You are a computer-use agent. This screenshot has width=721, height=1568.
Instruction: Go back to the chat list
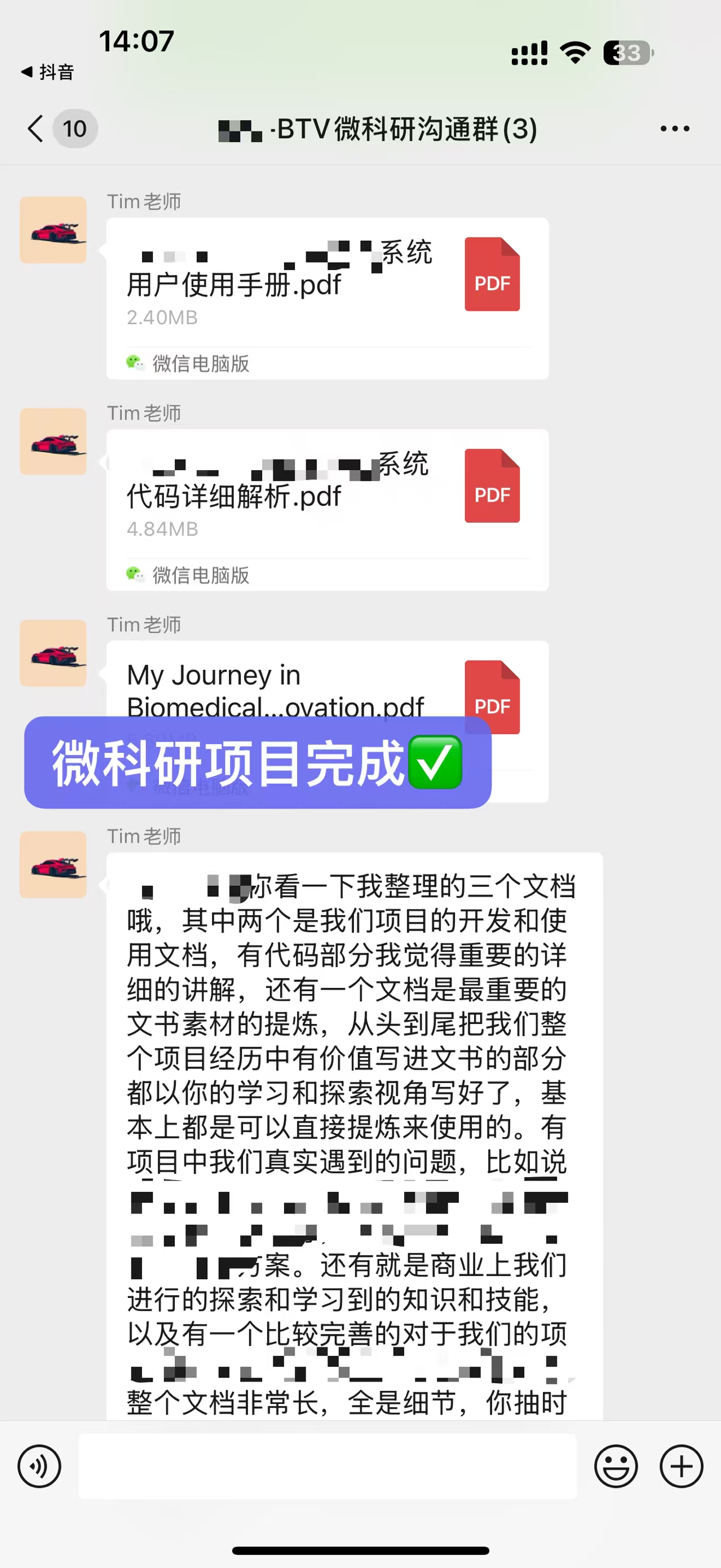tap(37, 129)
